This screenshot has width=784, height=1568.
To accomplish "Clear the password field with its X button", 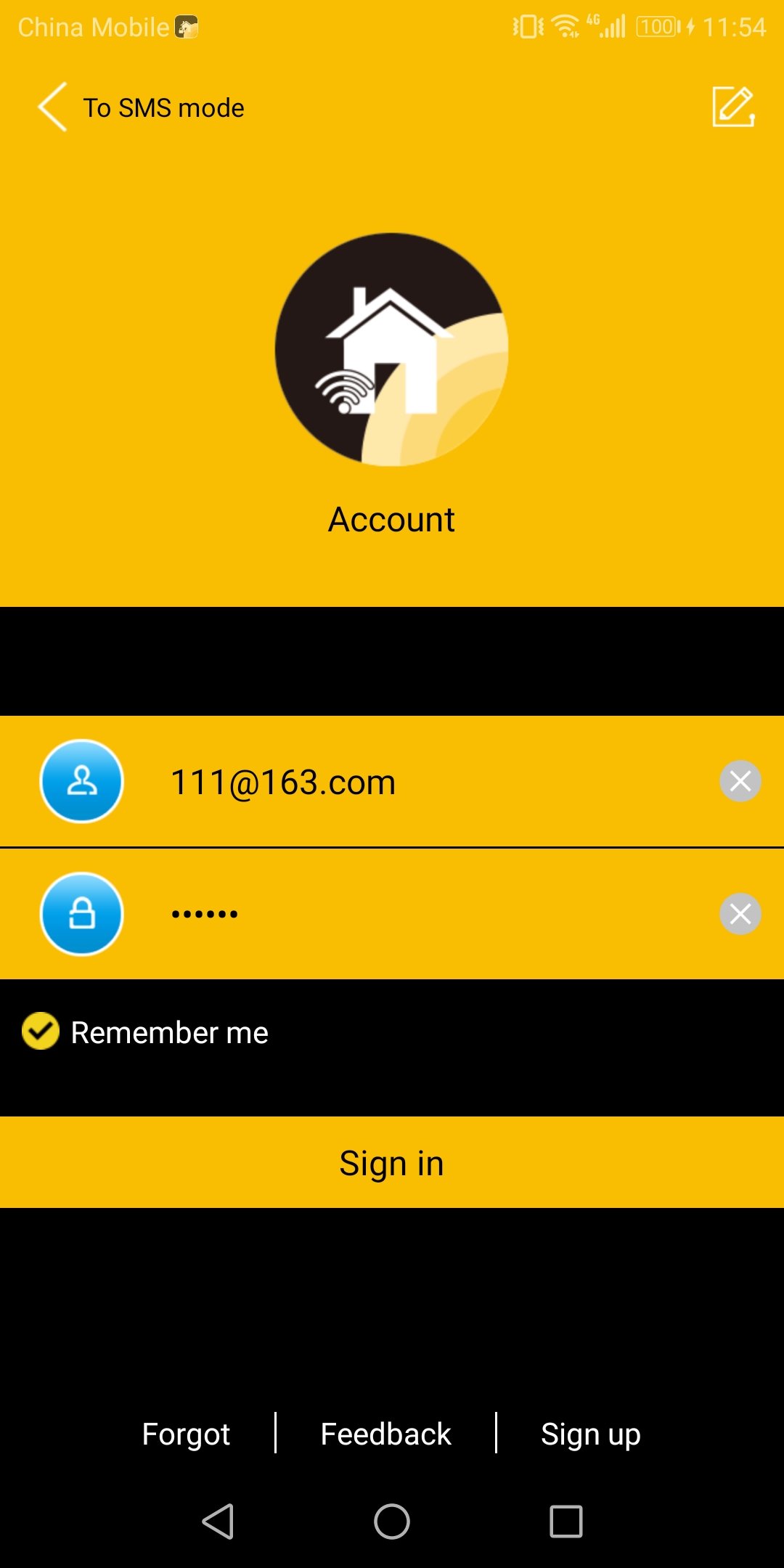I will [x=740, y=914].
